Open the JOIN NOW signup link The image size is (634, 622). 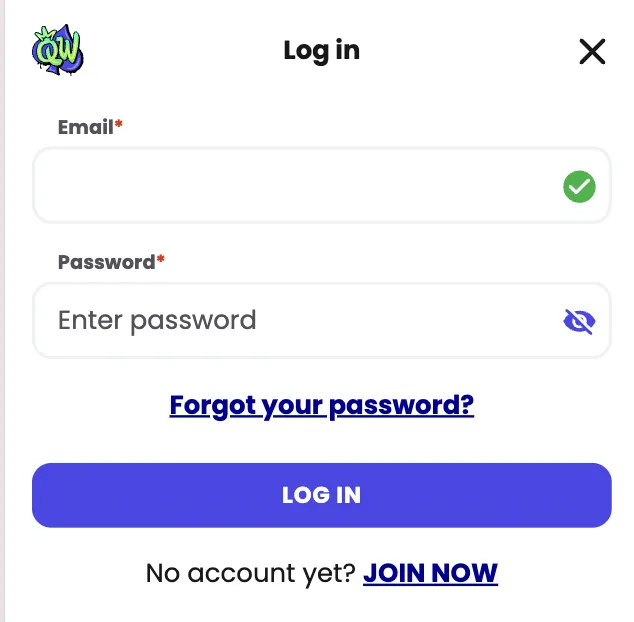tap(430, 573)
